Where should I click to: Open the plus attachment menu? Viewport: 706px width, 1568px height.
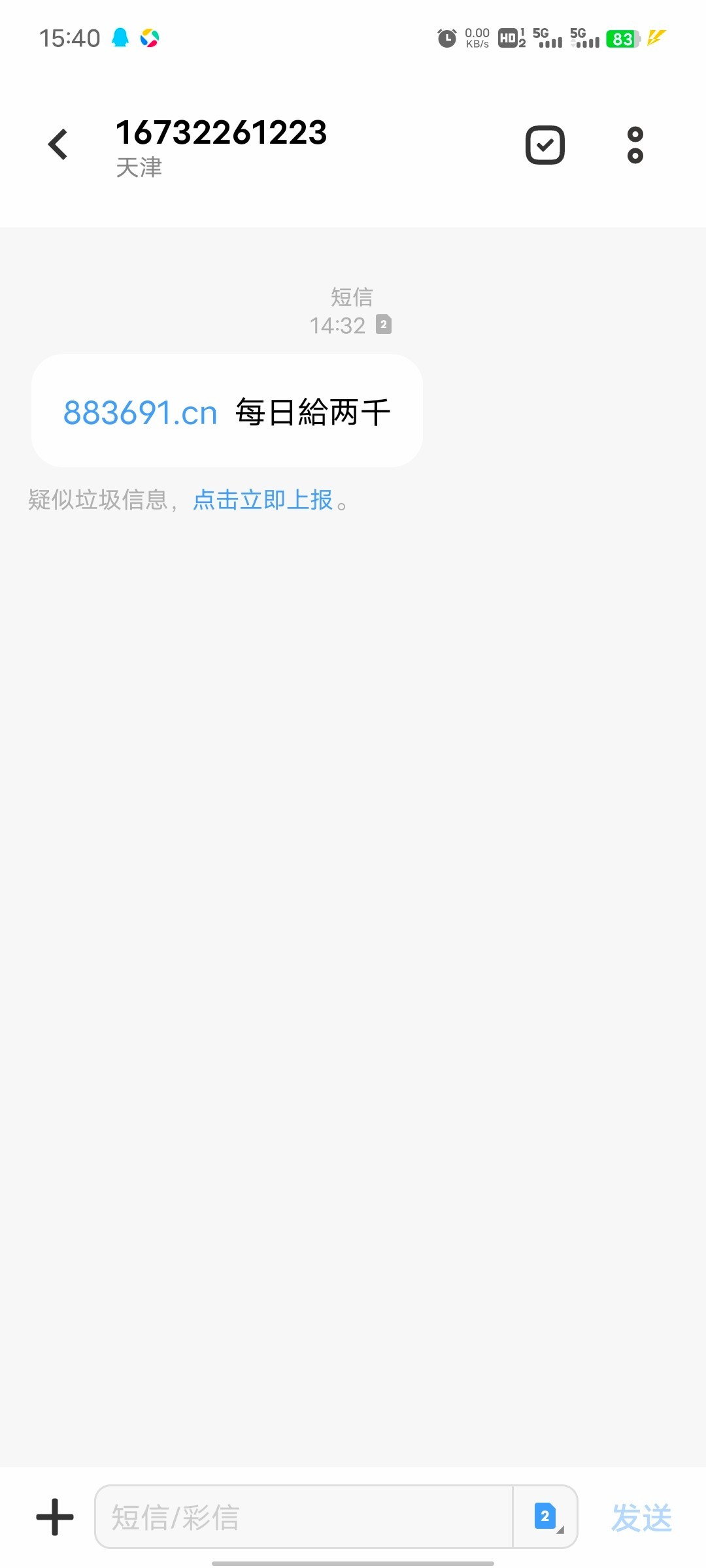pyautogui.click(x=55, y=1517)
